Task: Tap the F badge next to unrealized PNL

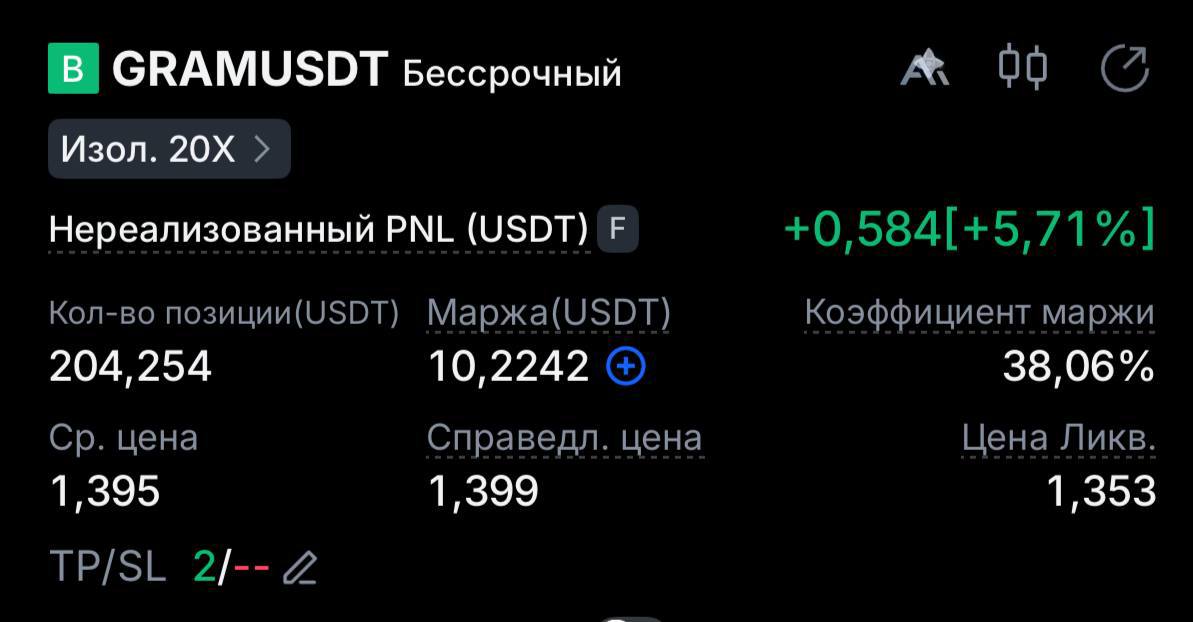Action: pyautogui.click(x=618, y=228)
